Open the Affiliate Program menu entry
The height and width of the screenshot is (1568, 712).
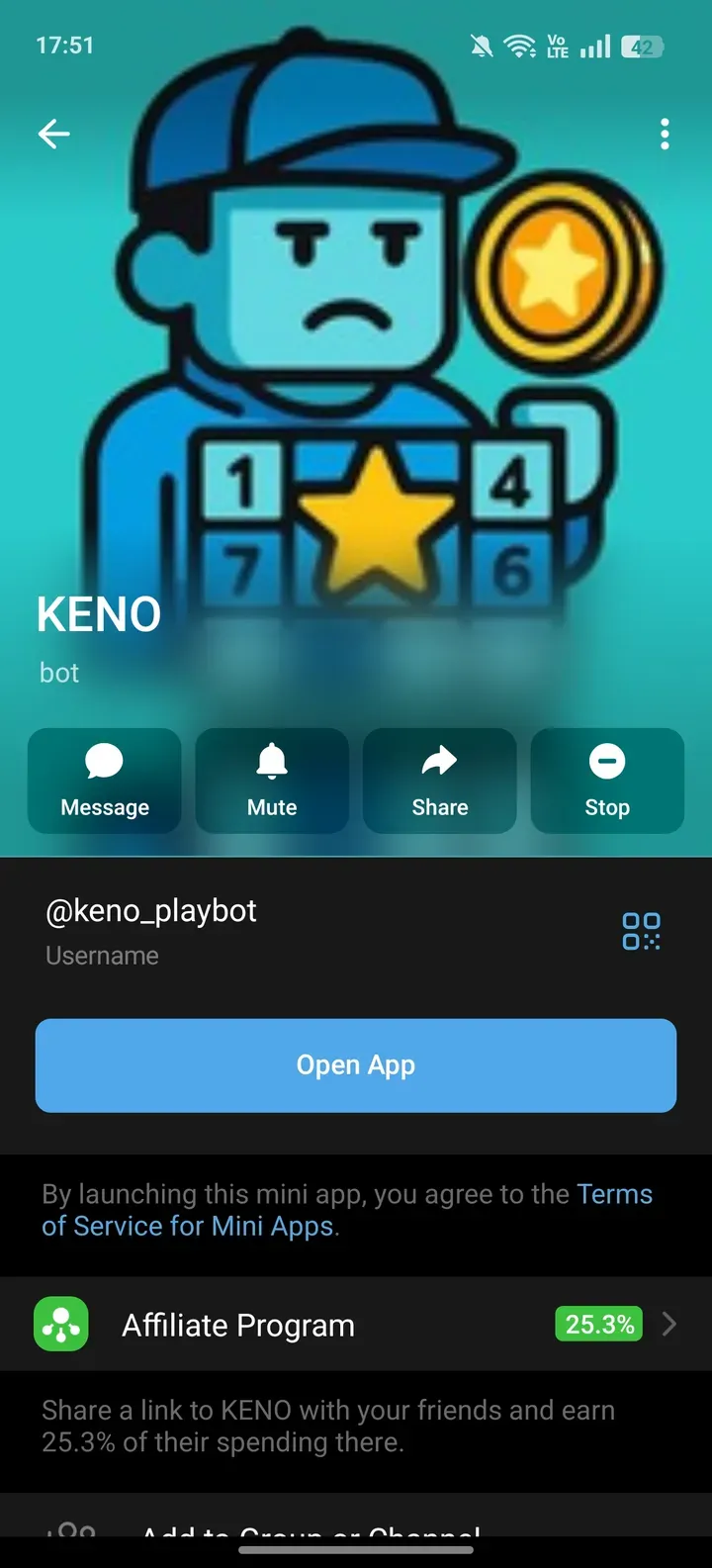237,1324
